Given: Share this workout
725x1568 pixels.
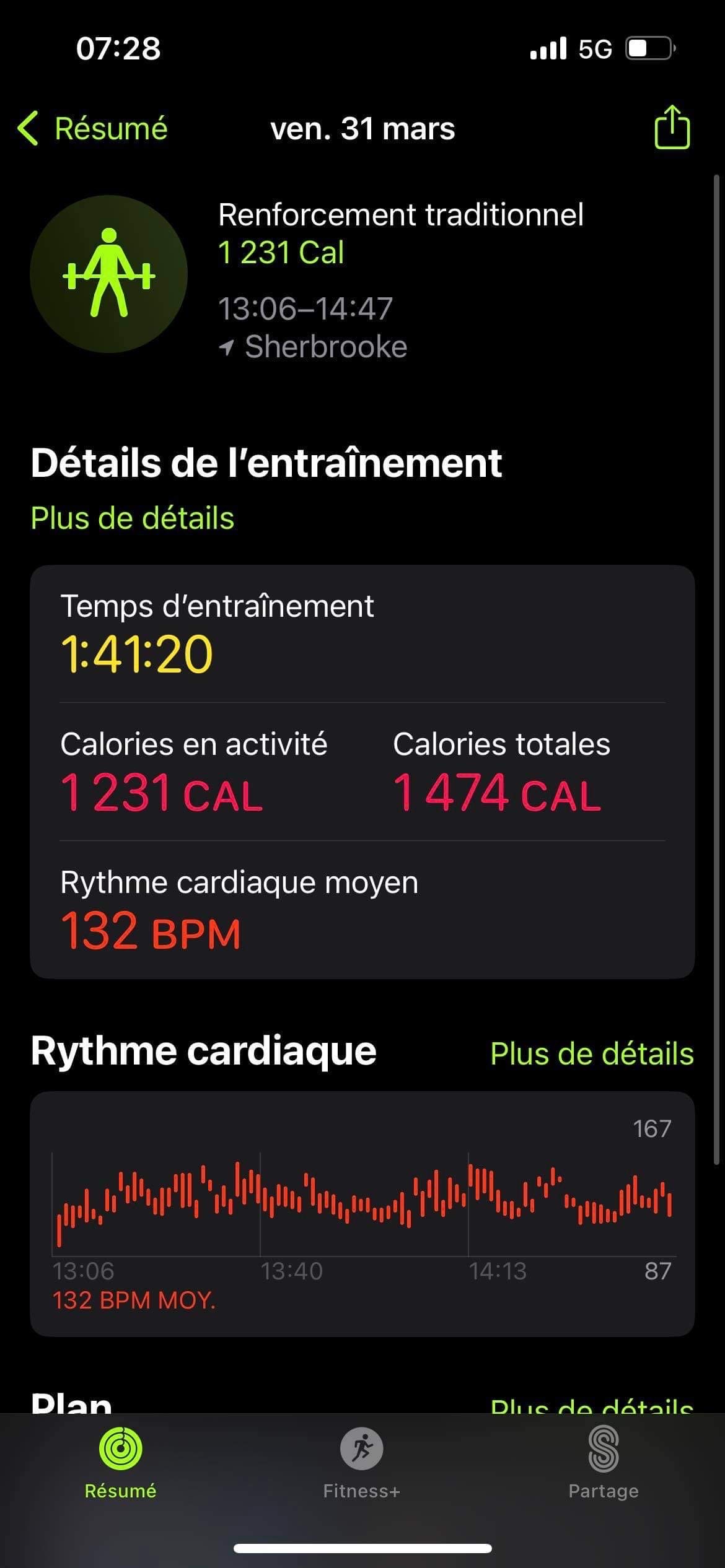Looking at the screenshot, I should pyautogui.click(x=672, y=128).
